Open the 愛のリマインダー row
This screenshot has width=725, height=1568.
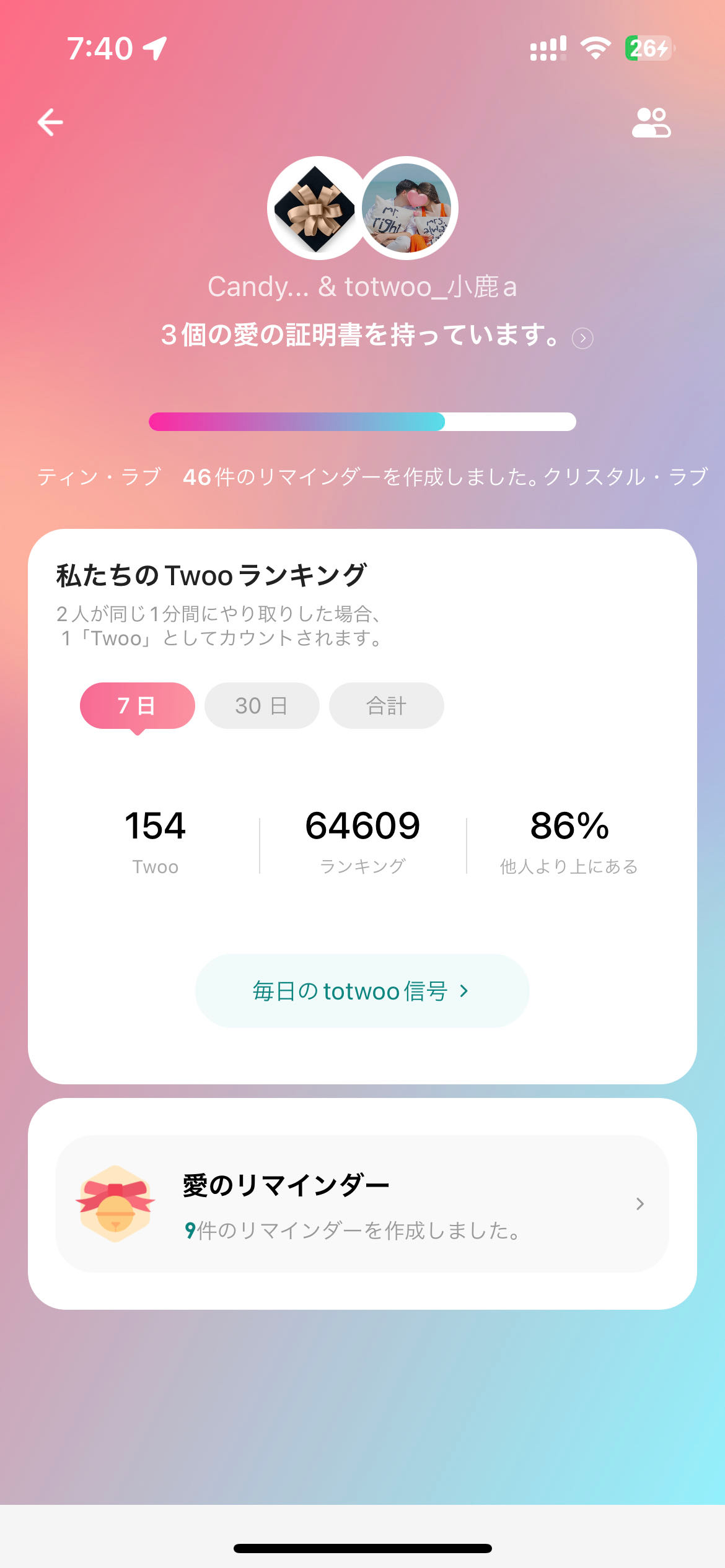(362, 1204)
